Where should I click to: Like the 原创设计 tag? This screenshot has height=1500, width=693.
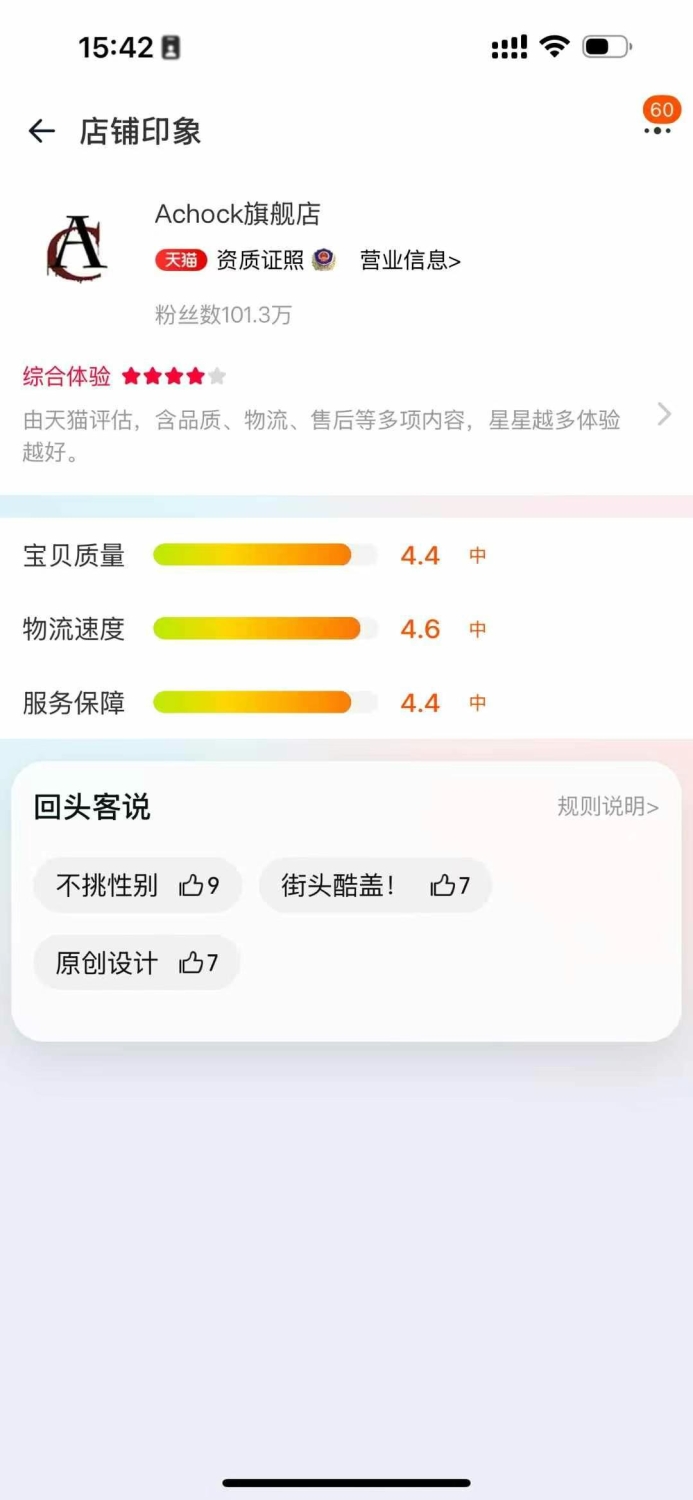(x=198, y=963)
